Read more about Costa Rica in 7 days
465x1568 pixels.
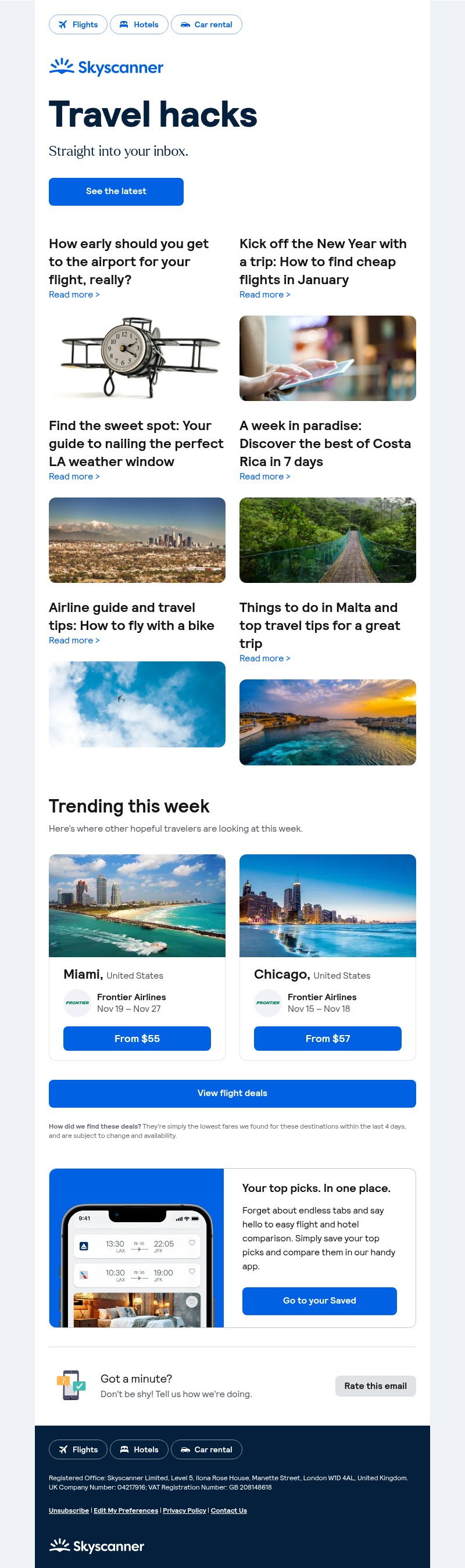(264, 477)
